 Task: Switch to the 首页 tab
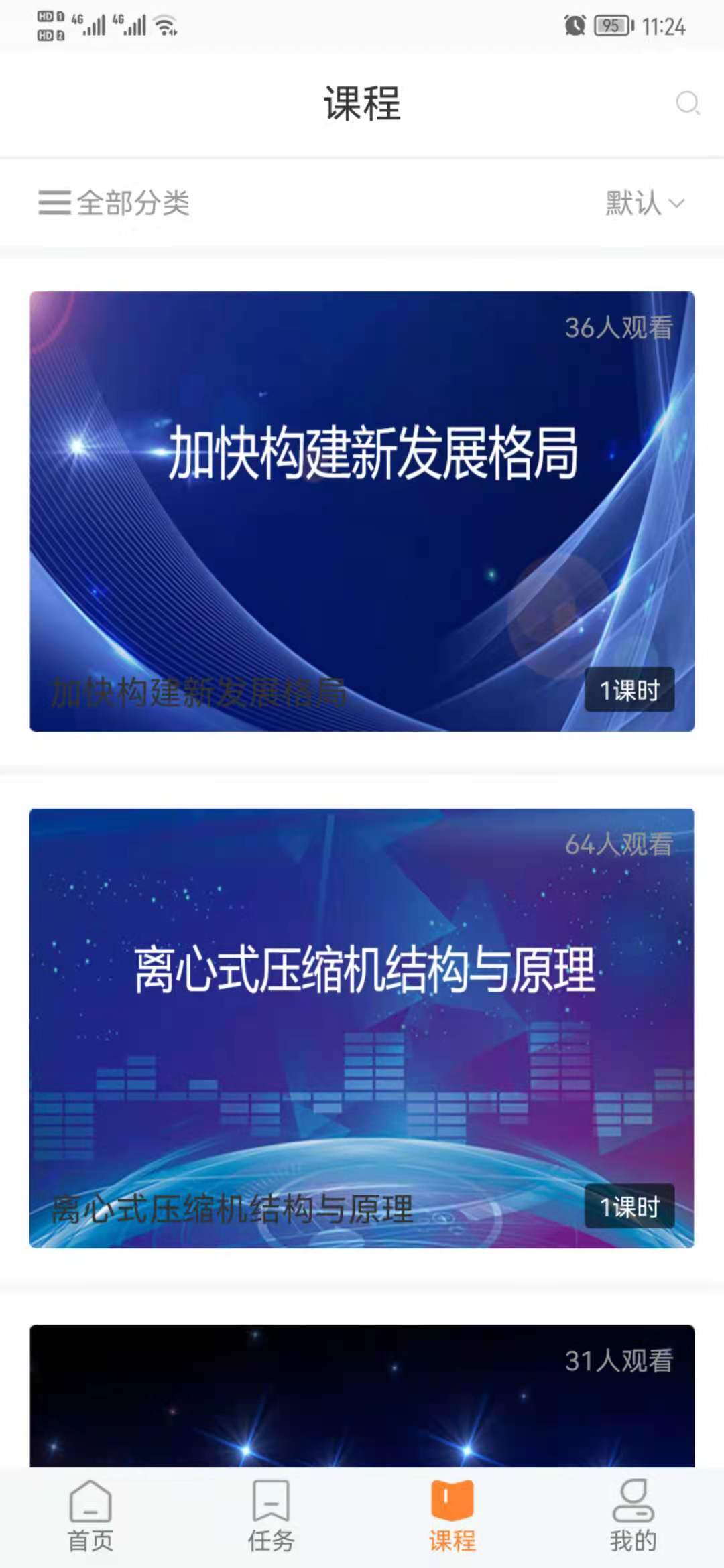coord(90,1517)
